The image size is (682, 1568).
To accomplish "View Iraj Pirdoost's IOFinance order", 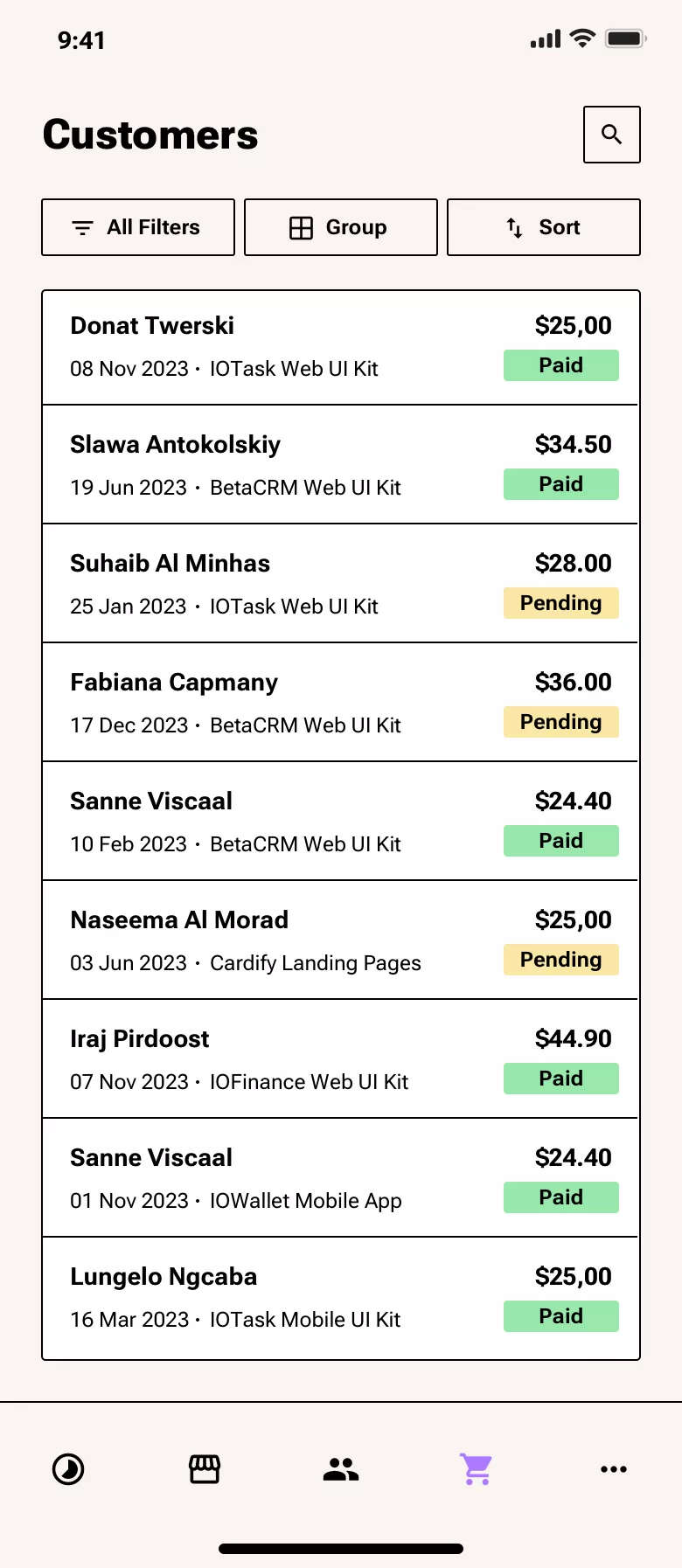I will point(341,1059).
